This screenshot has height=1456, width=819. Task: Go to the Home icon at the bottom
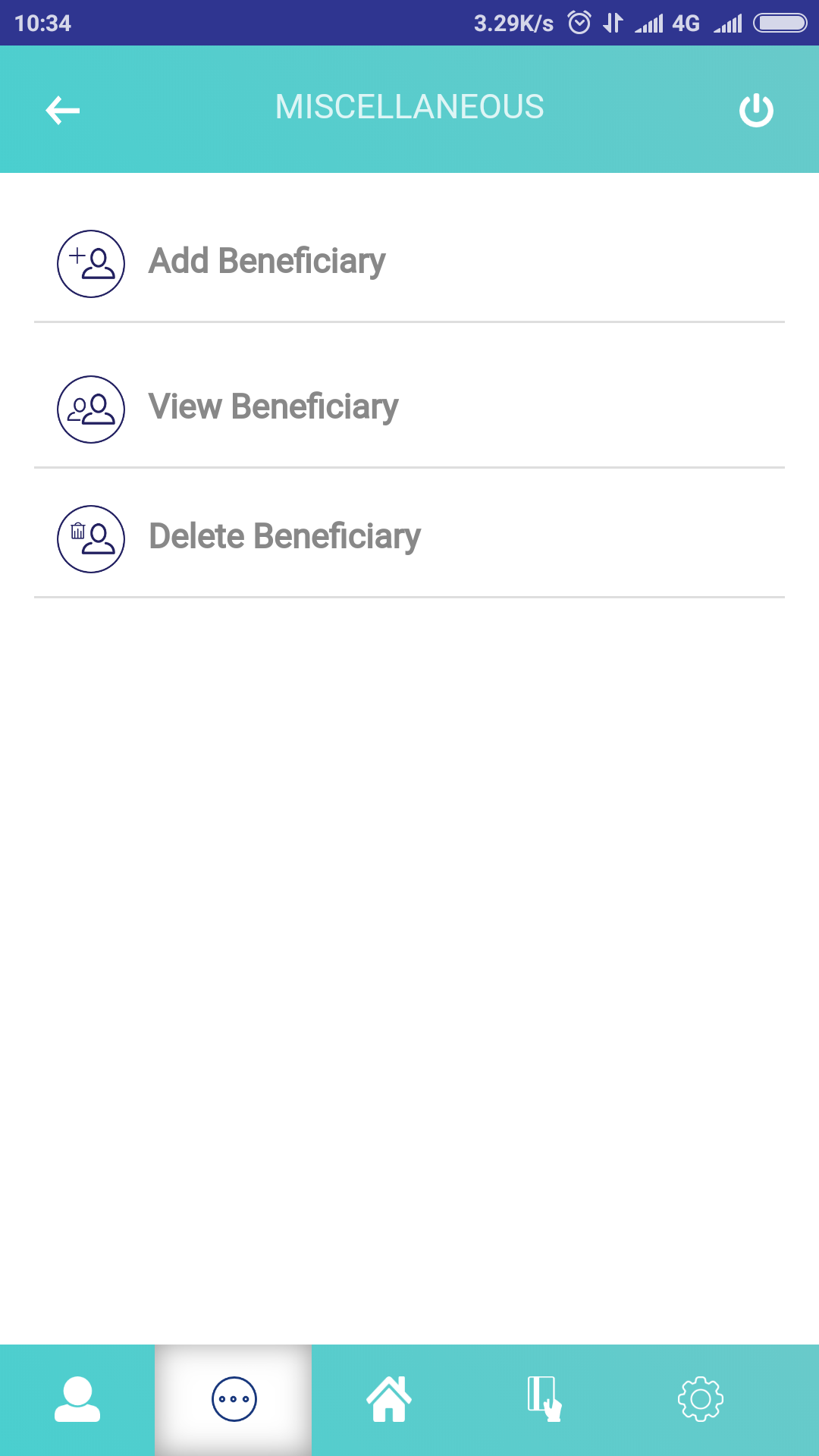pyautogui.click(x=388, y=1399)
